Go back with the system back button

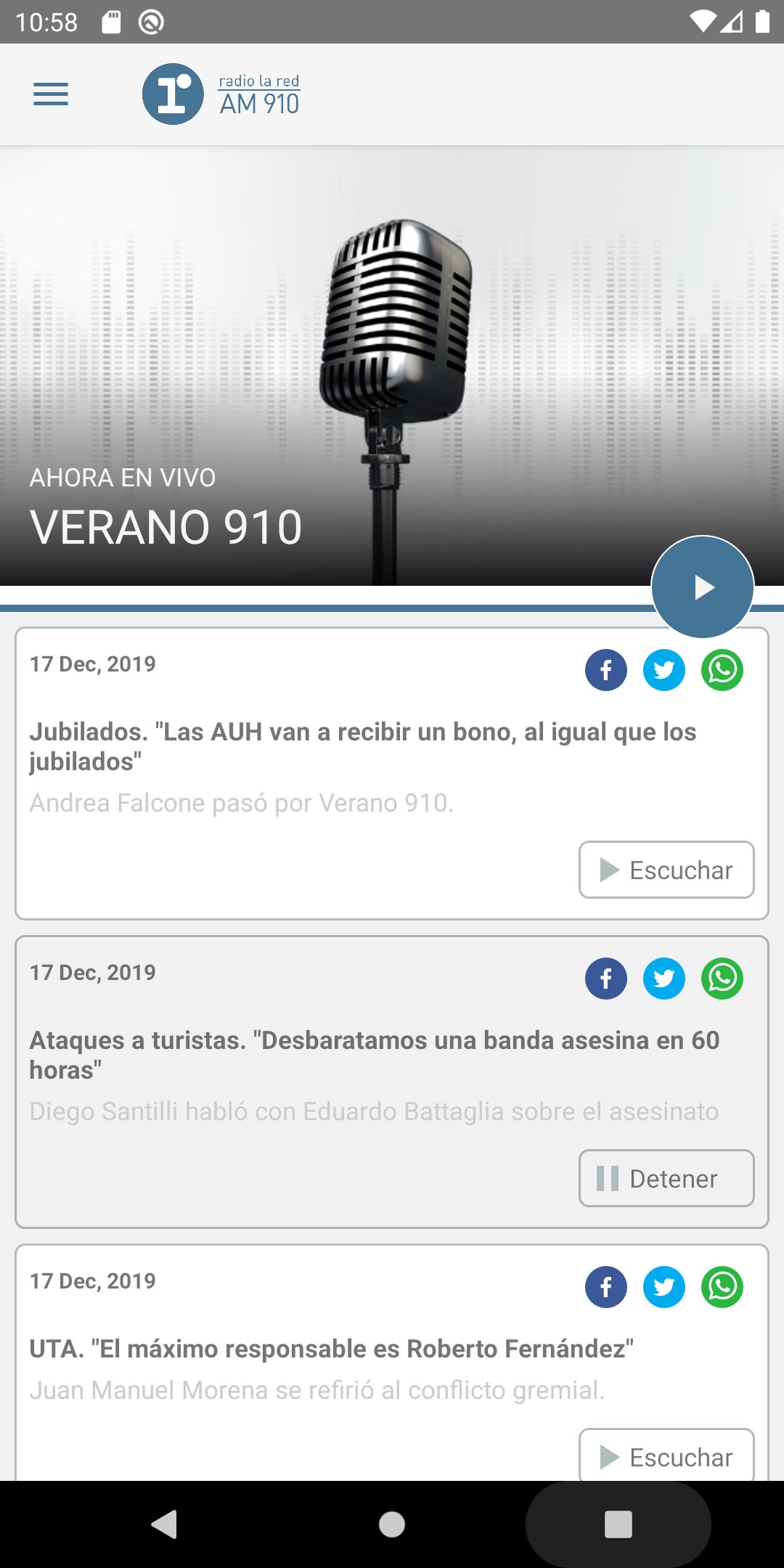(x=165, y=1524)
